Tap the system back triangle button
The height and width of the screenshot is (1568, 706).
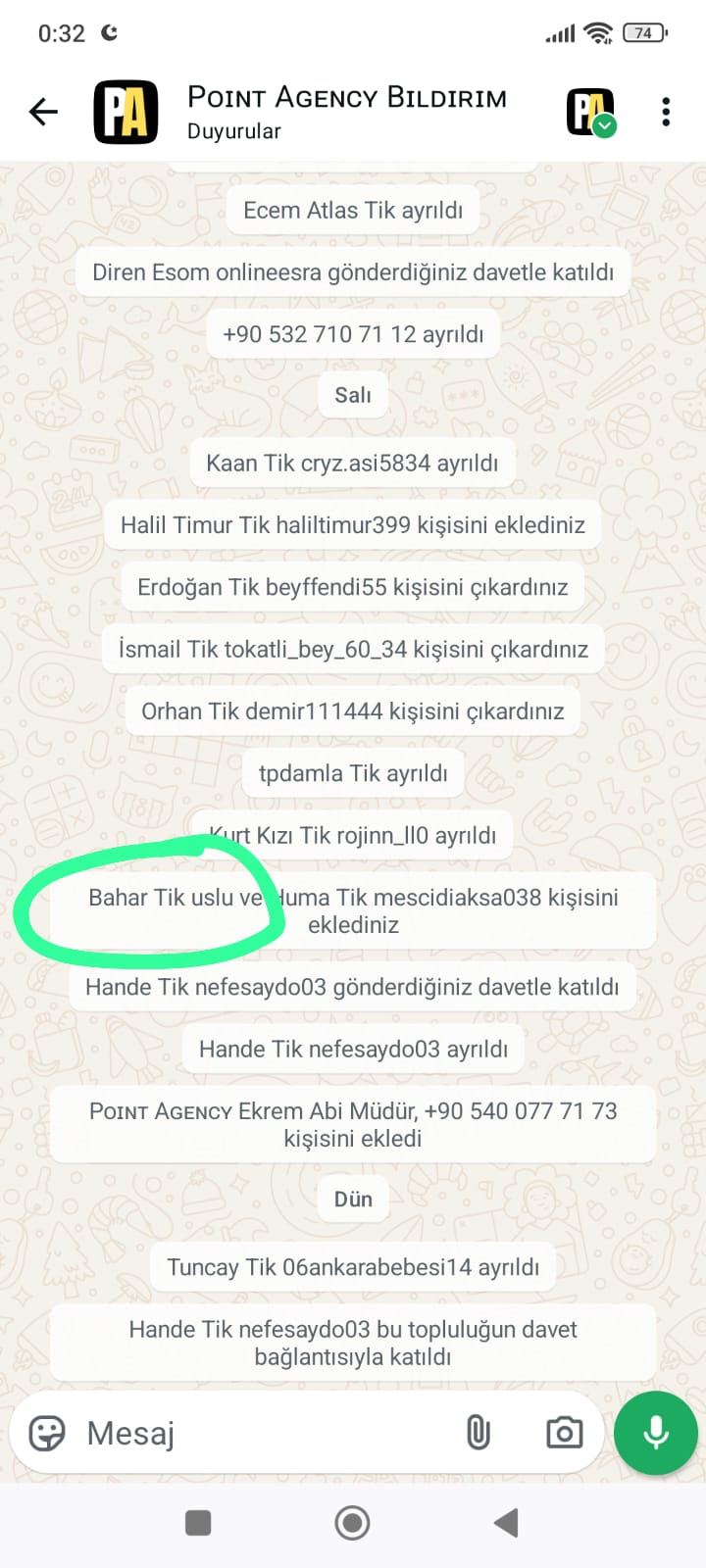(x=506, y=1523)
